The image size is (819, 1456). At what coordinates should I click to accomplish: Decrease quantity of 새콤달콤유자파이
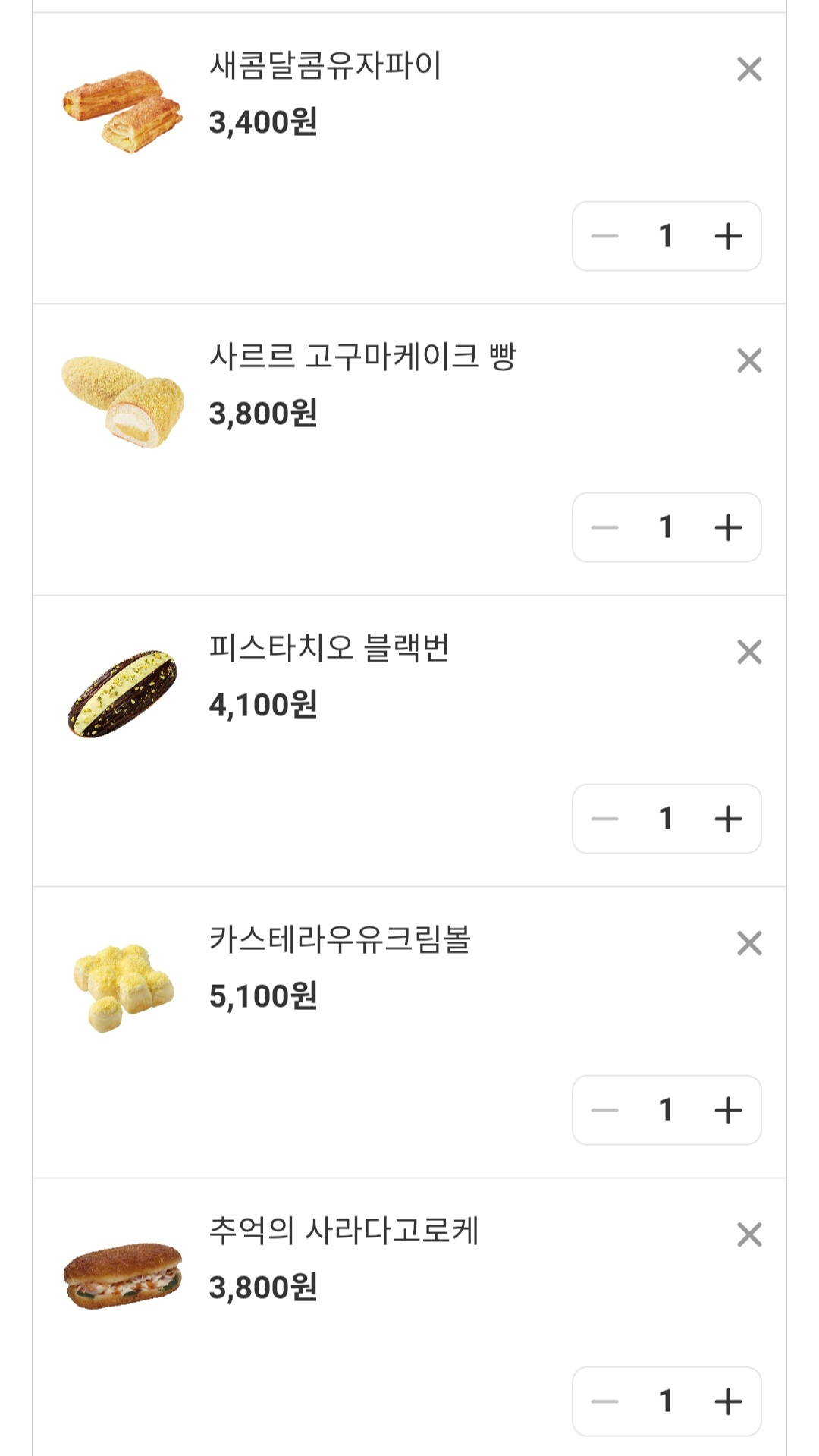[x=605, y=236]
